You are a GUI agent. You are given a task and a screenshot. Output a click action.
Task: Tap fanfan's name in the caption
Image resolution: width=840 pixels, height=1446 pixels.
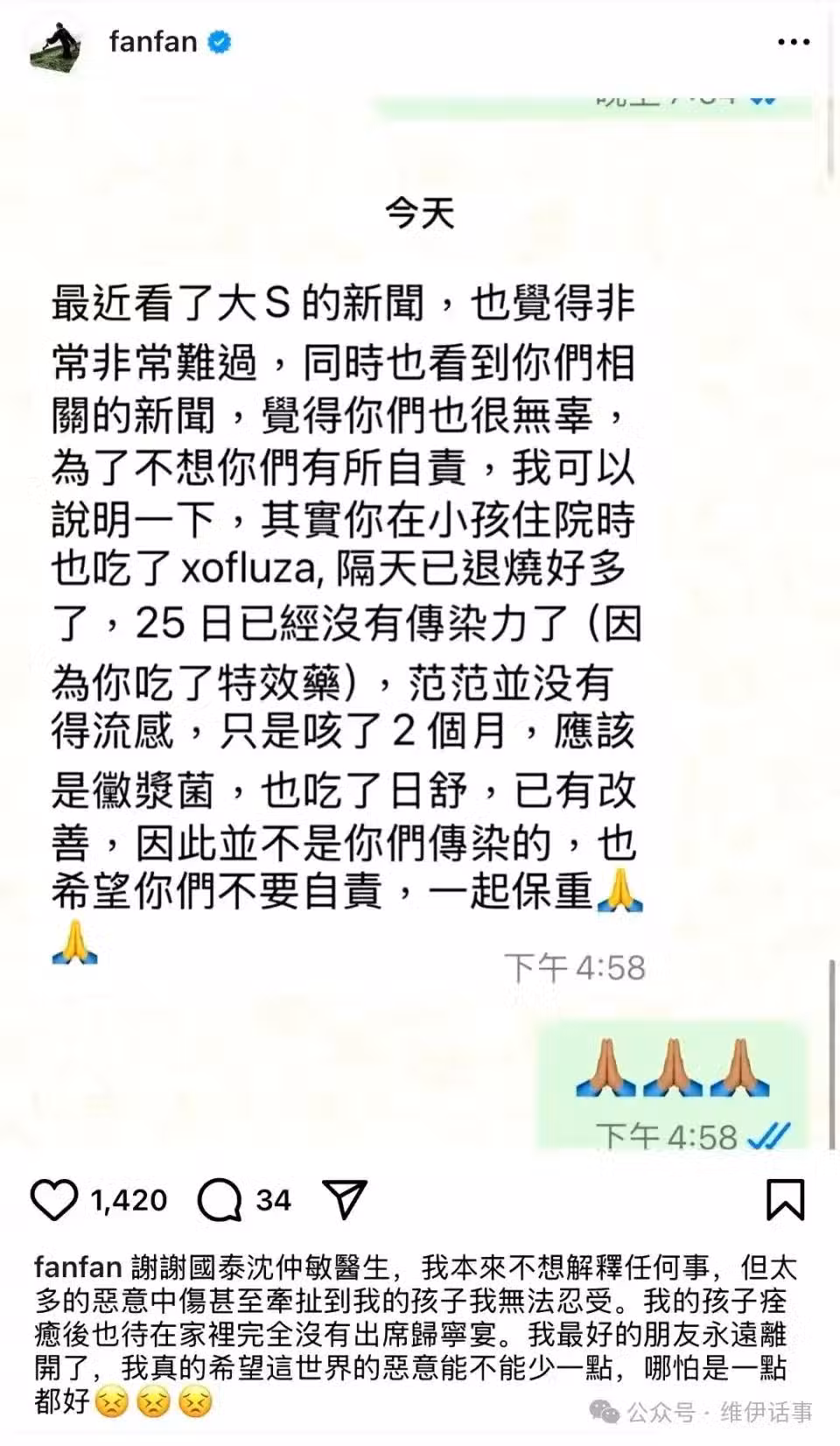pos(77,1267)
